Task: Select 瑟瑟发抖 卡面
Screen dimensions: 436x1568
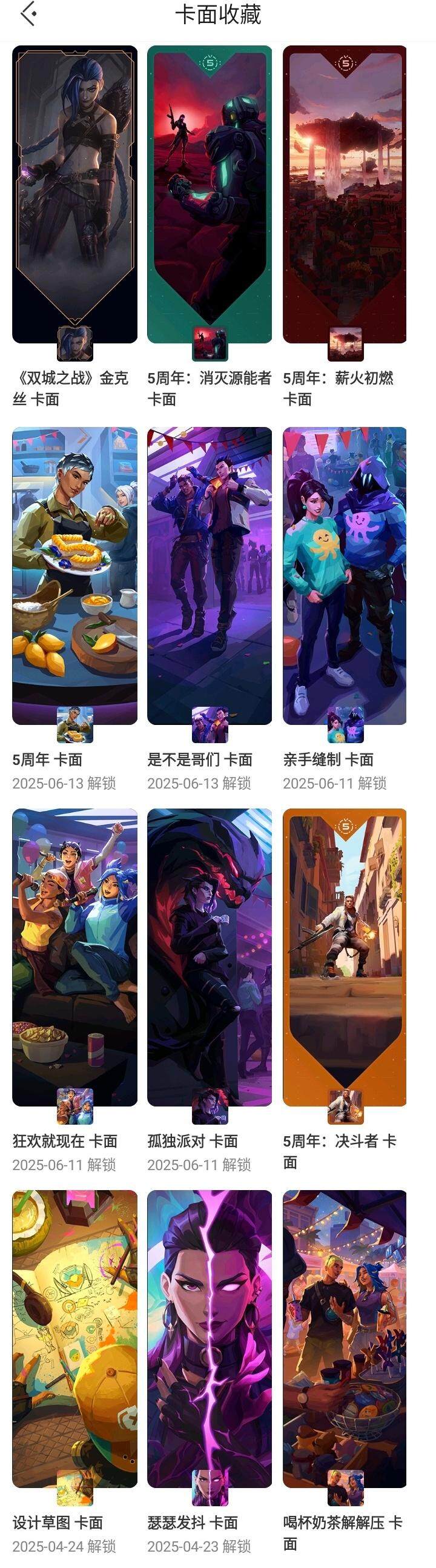Action: click(210, 1338)
